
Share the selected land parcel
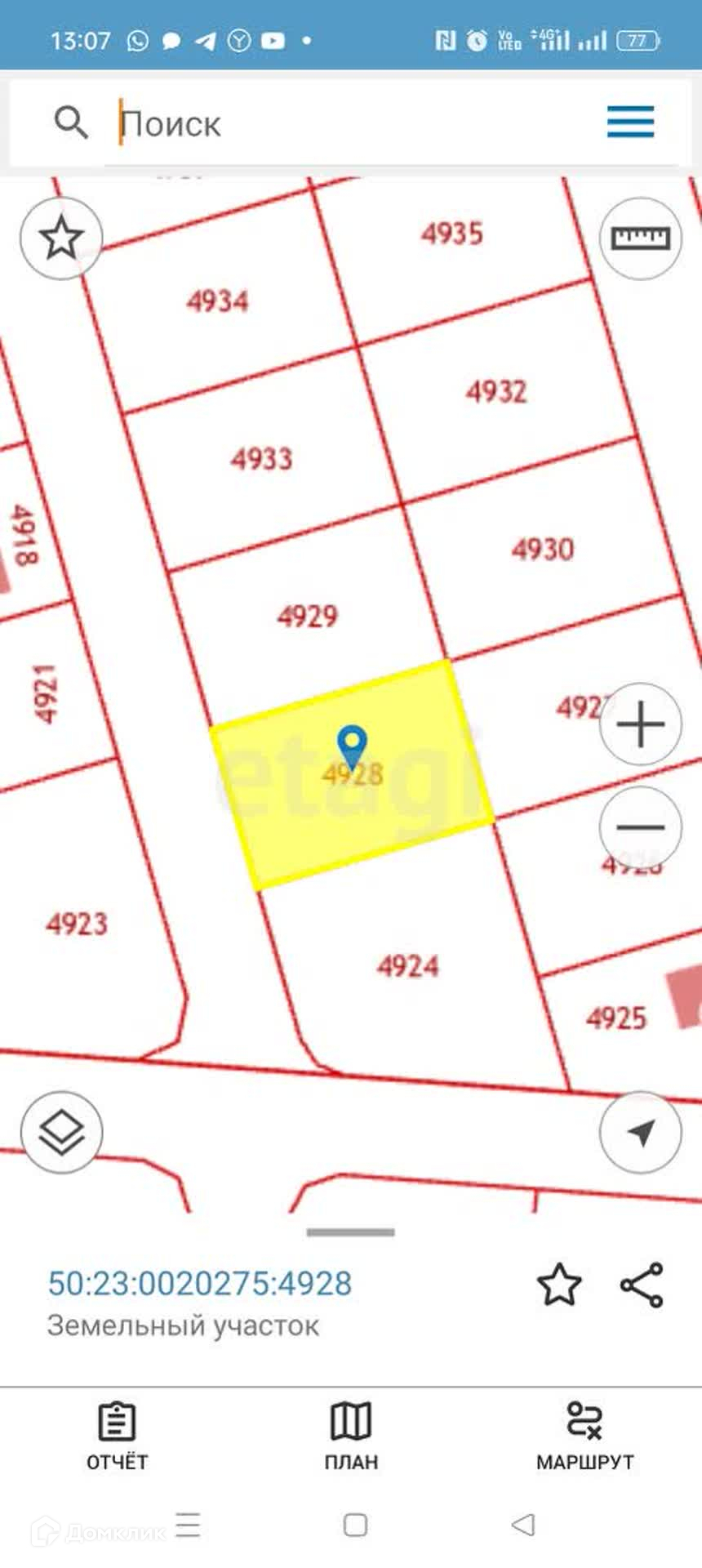642,1285
